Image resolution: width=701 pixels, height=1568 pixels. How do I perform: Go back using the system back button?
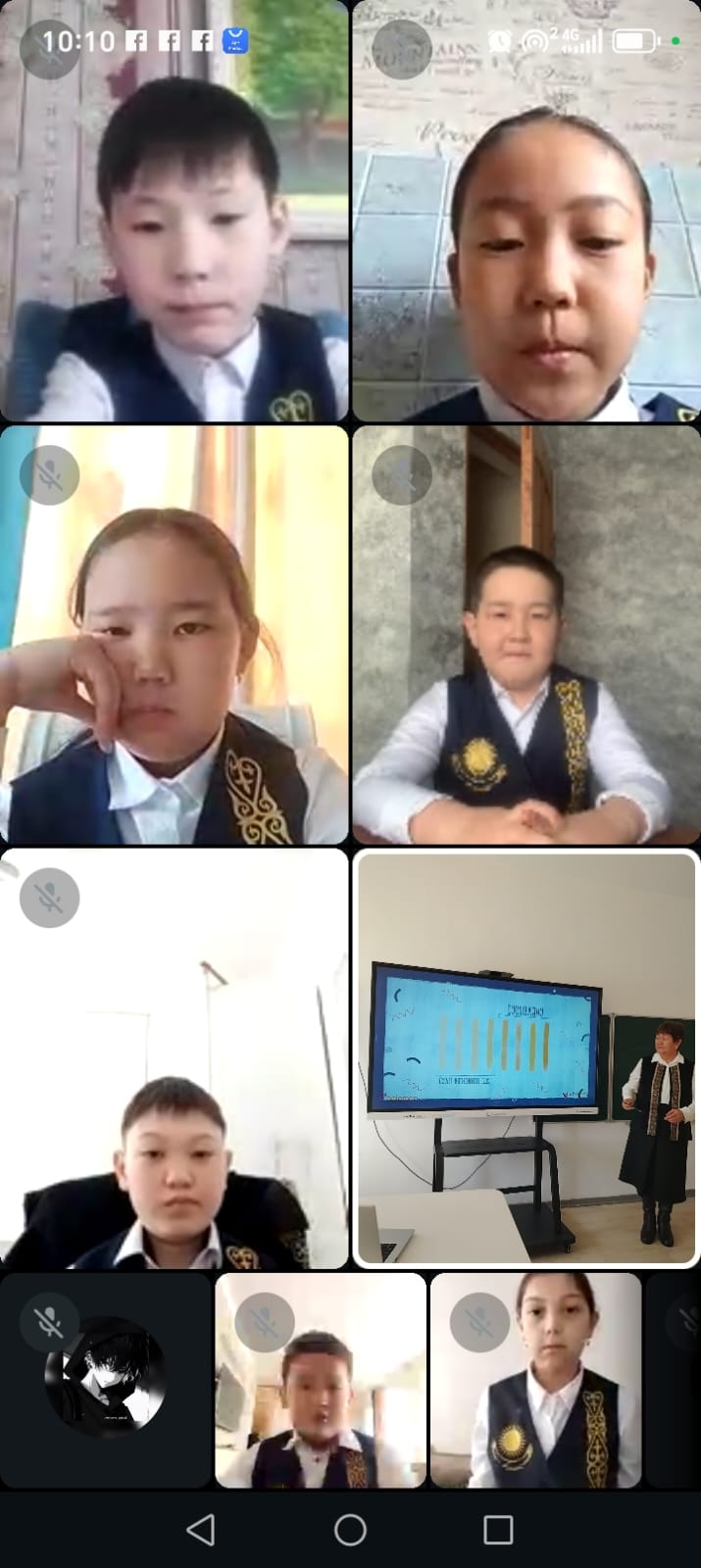[x=201, y=1530]
